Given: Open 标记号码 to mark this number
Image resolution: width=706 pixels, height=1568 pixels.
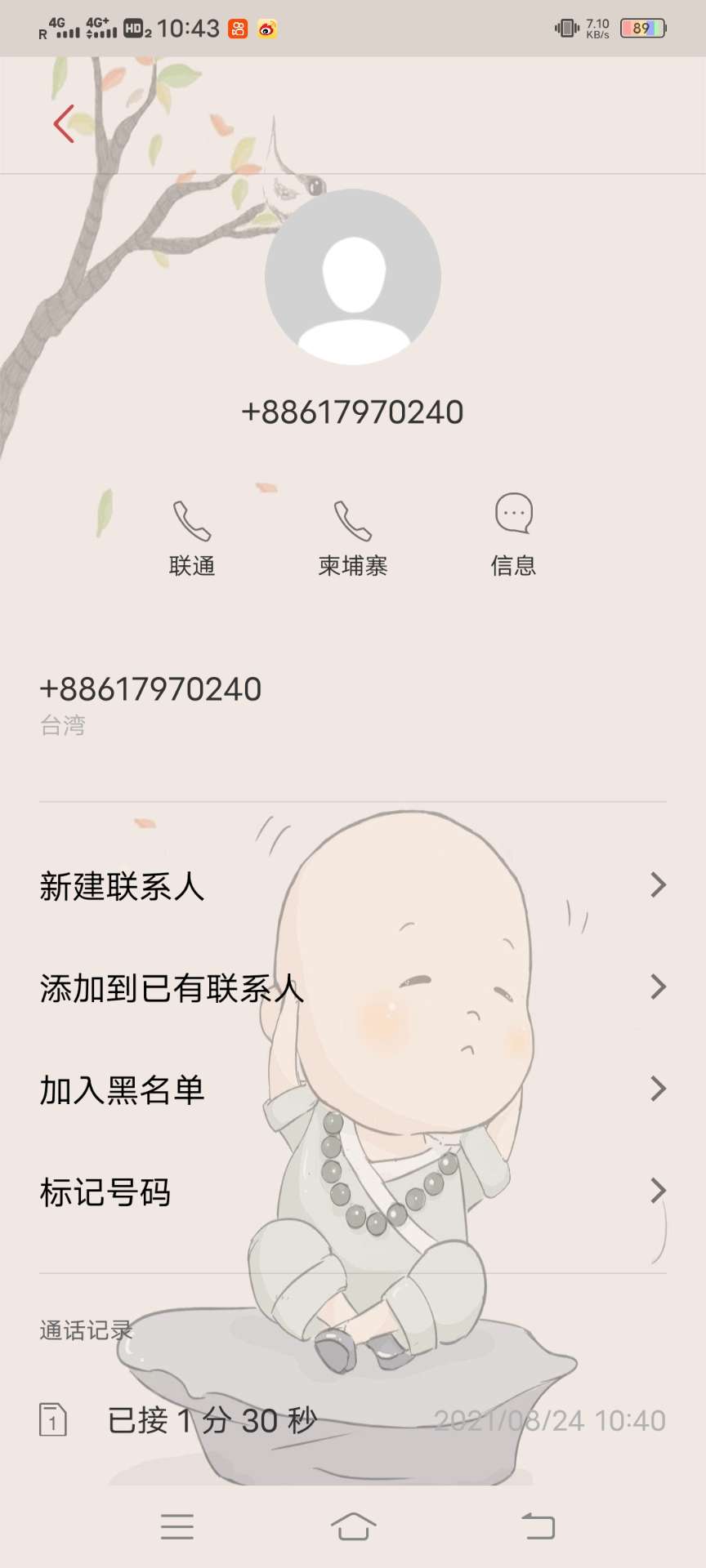Looking at the screenshot, I should point(353,1192).
